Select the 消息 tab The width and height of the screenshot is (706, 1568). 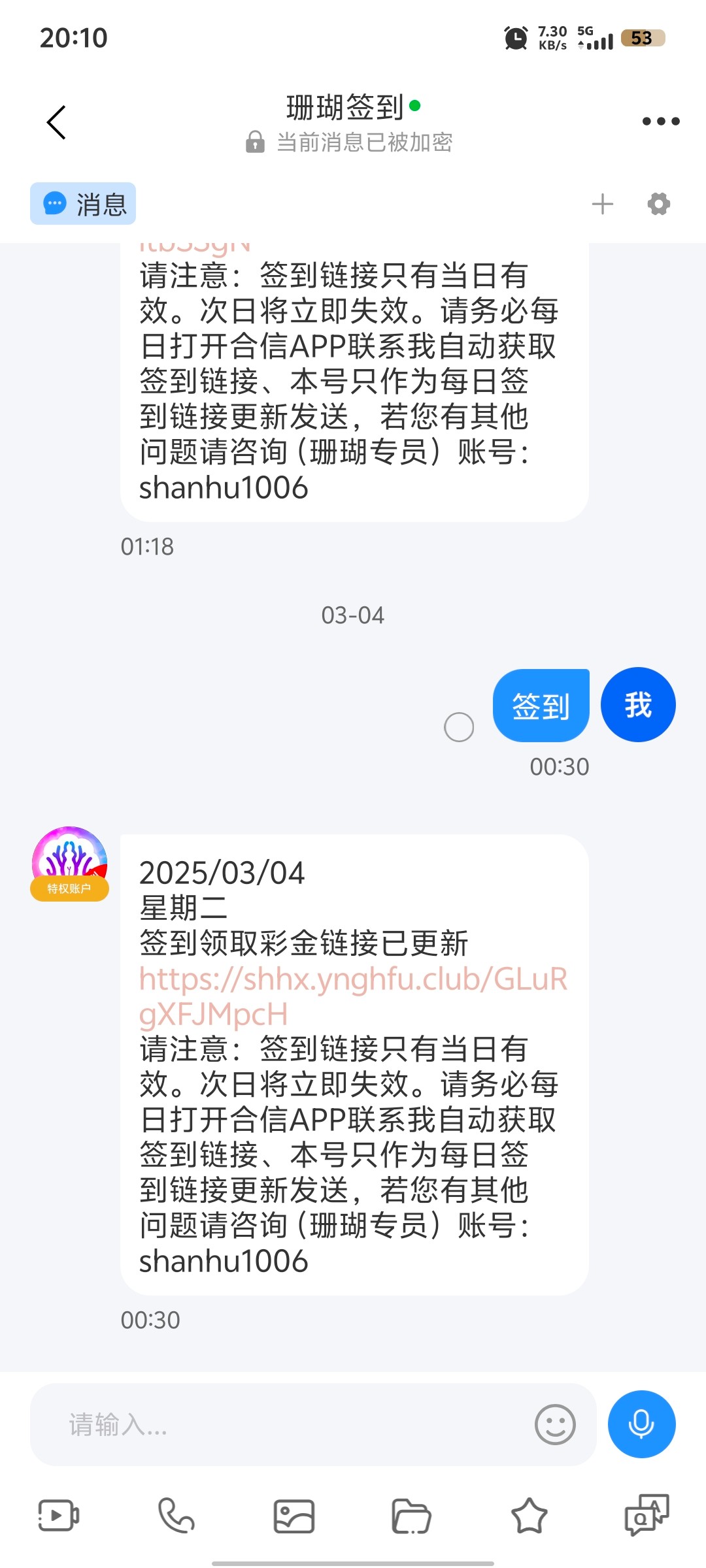(x=83, y=204)
